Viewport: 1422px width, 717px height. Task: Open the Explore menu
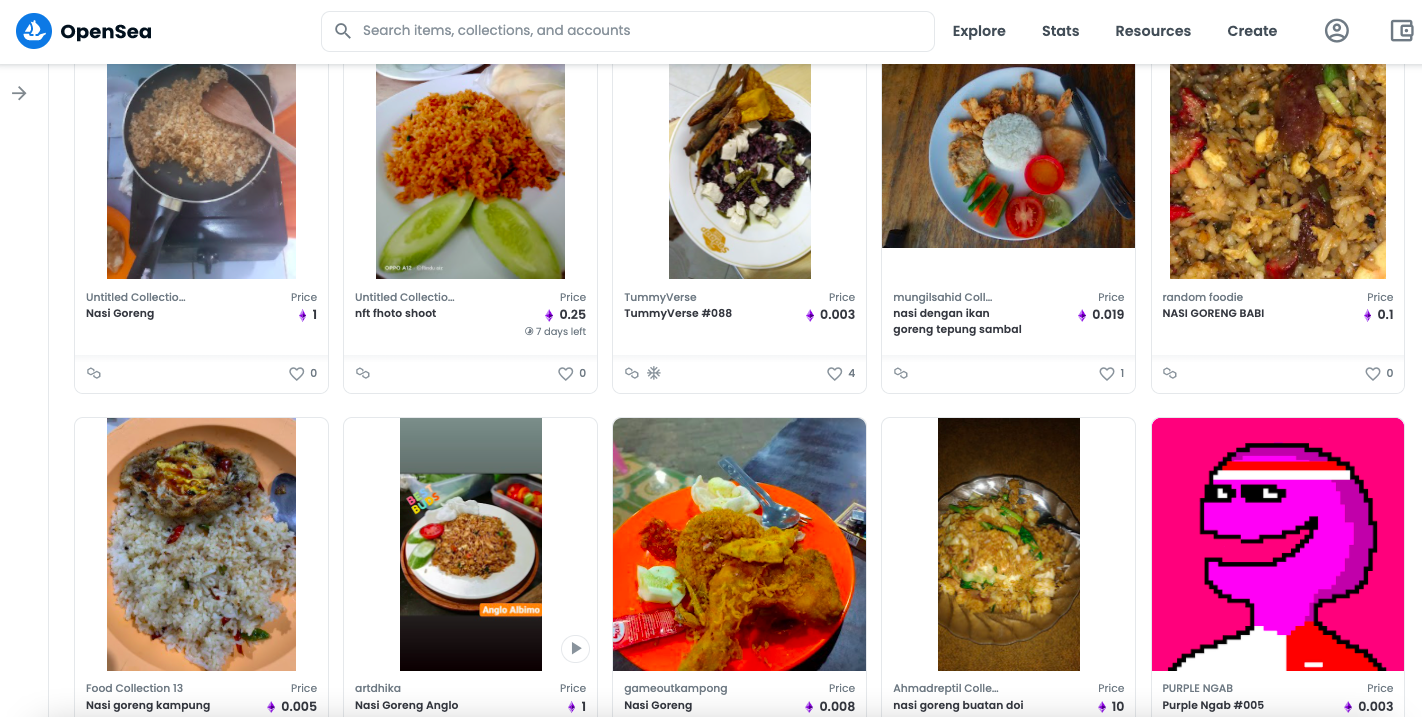(978, 31)
